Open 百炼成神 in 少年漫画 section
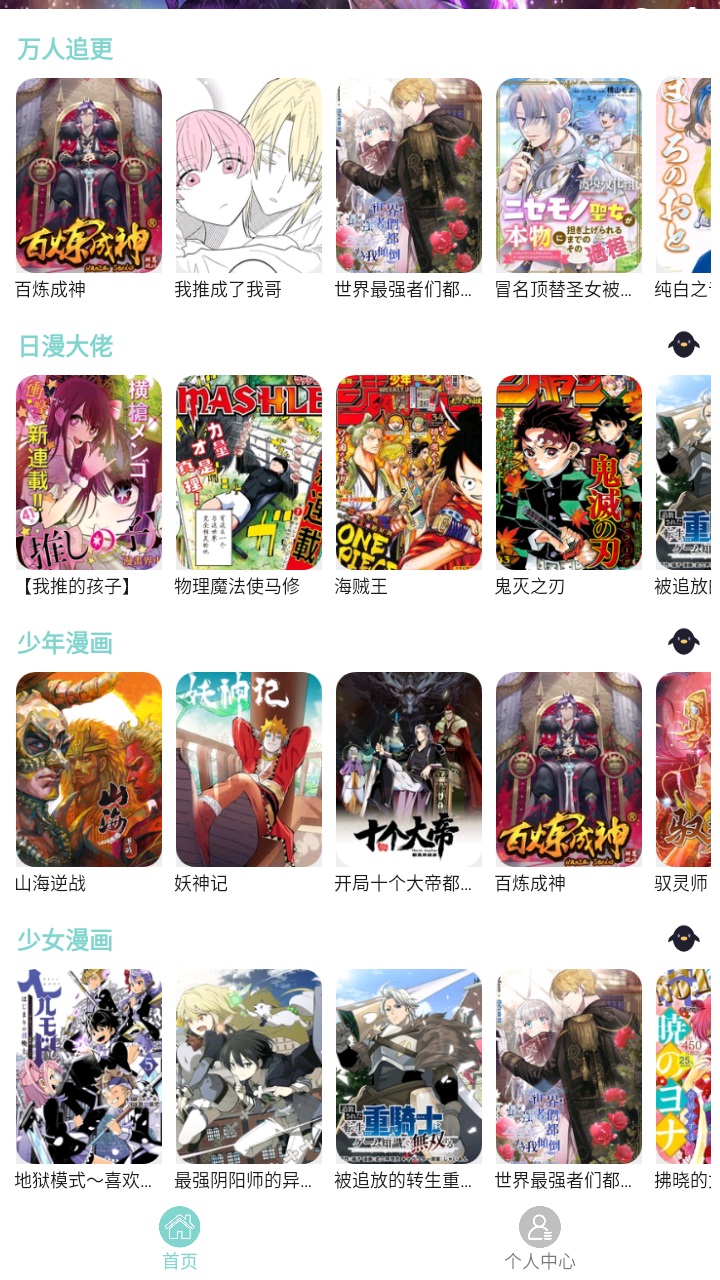This screenshot has width=720, height=1280. coord(569,770)
